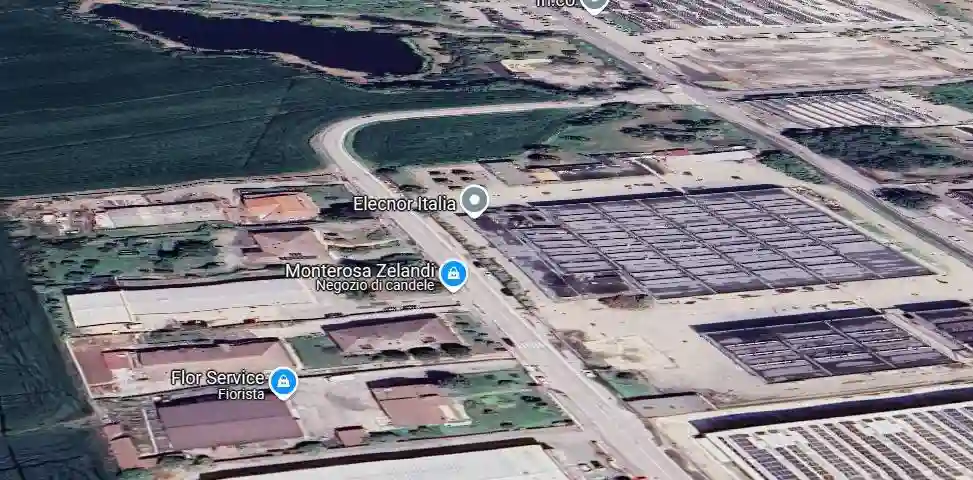Open the Elecnor Italia place marker
The image size is (973, 480).
475,201
